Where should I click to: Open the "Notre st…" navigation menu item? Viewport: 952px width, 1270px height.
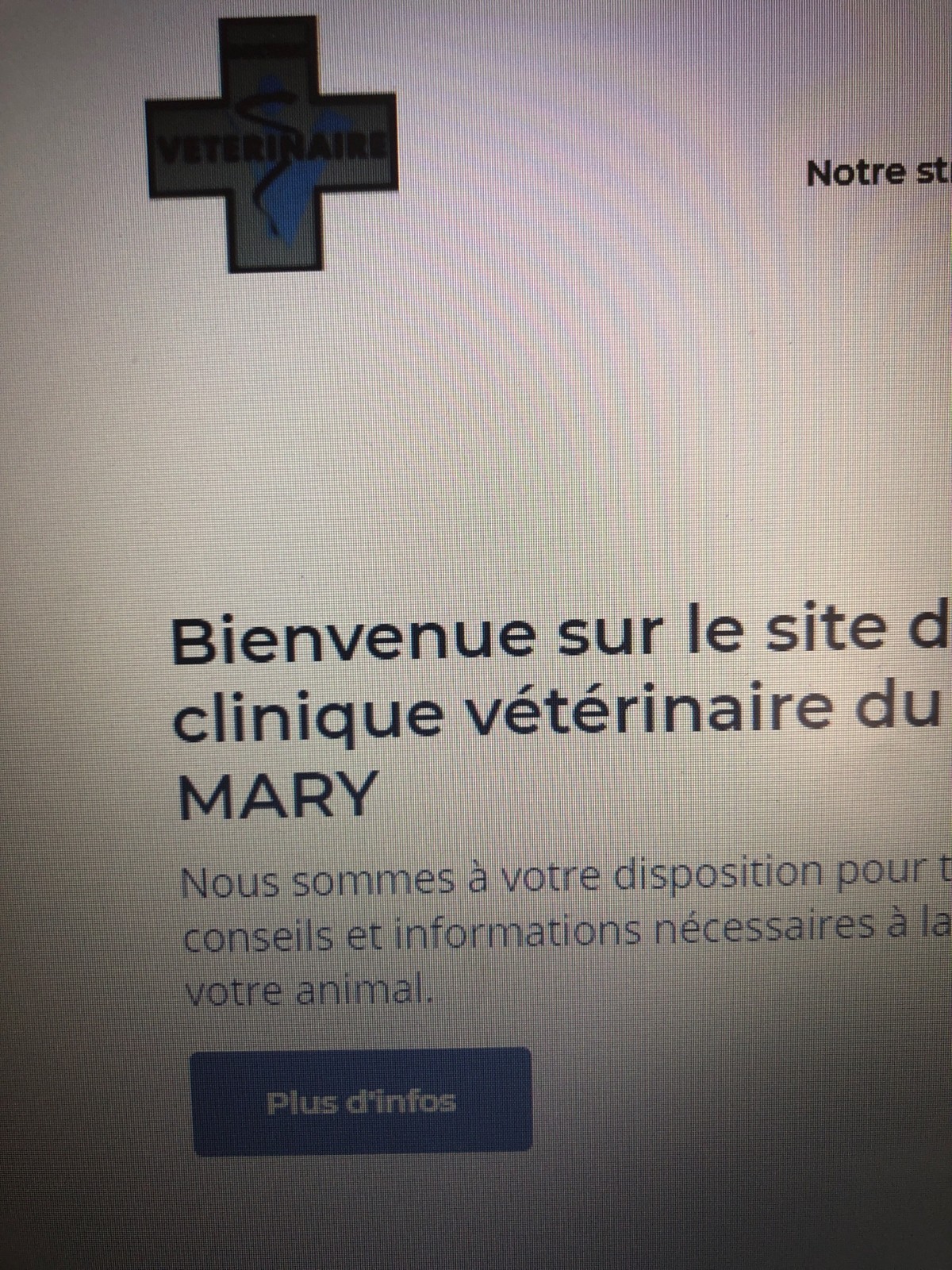(877, 172)
